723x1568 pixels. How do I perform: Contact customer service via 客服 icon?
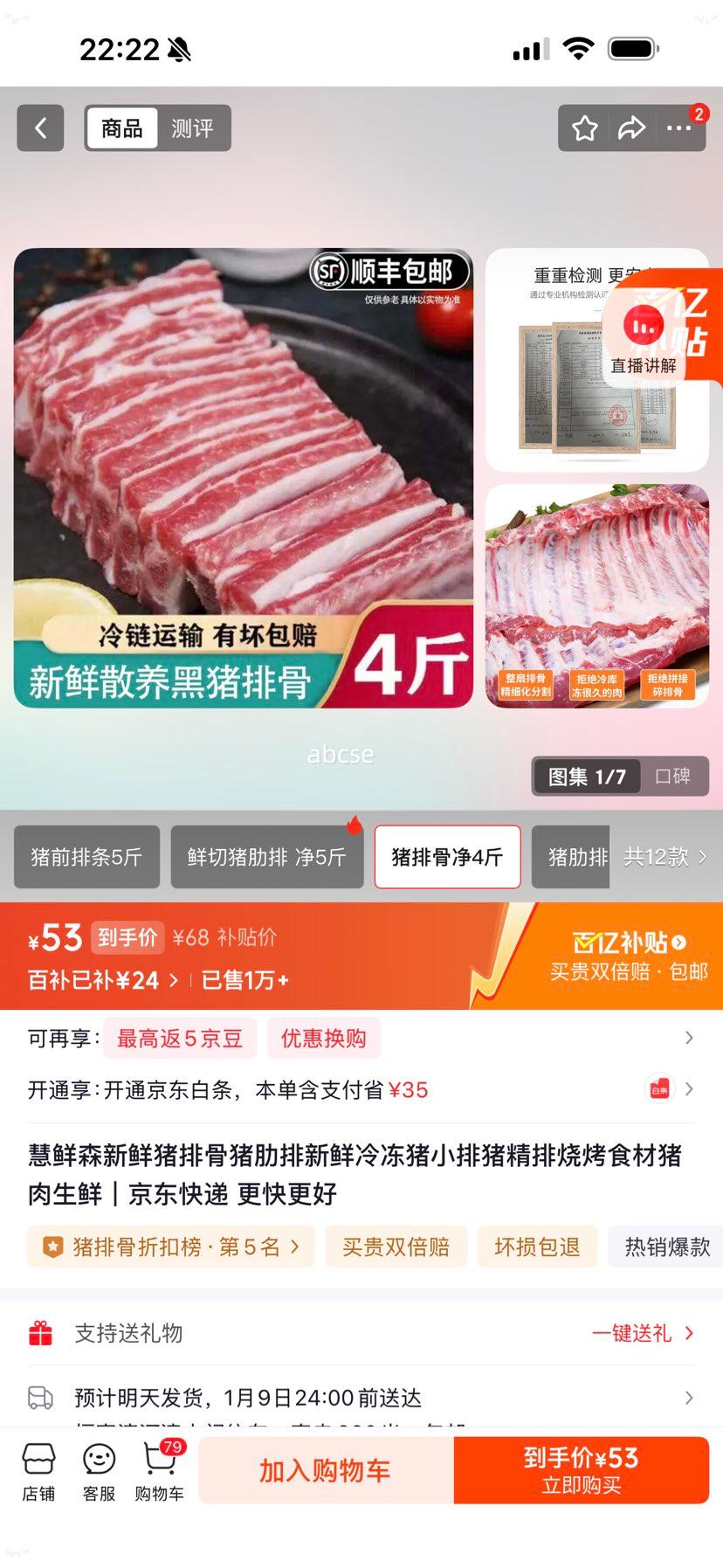point(98,1468)
